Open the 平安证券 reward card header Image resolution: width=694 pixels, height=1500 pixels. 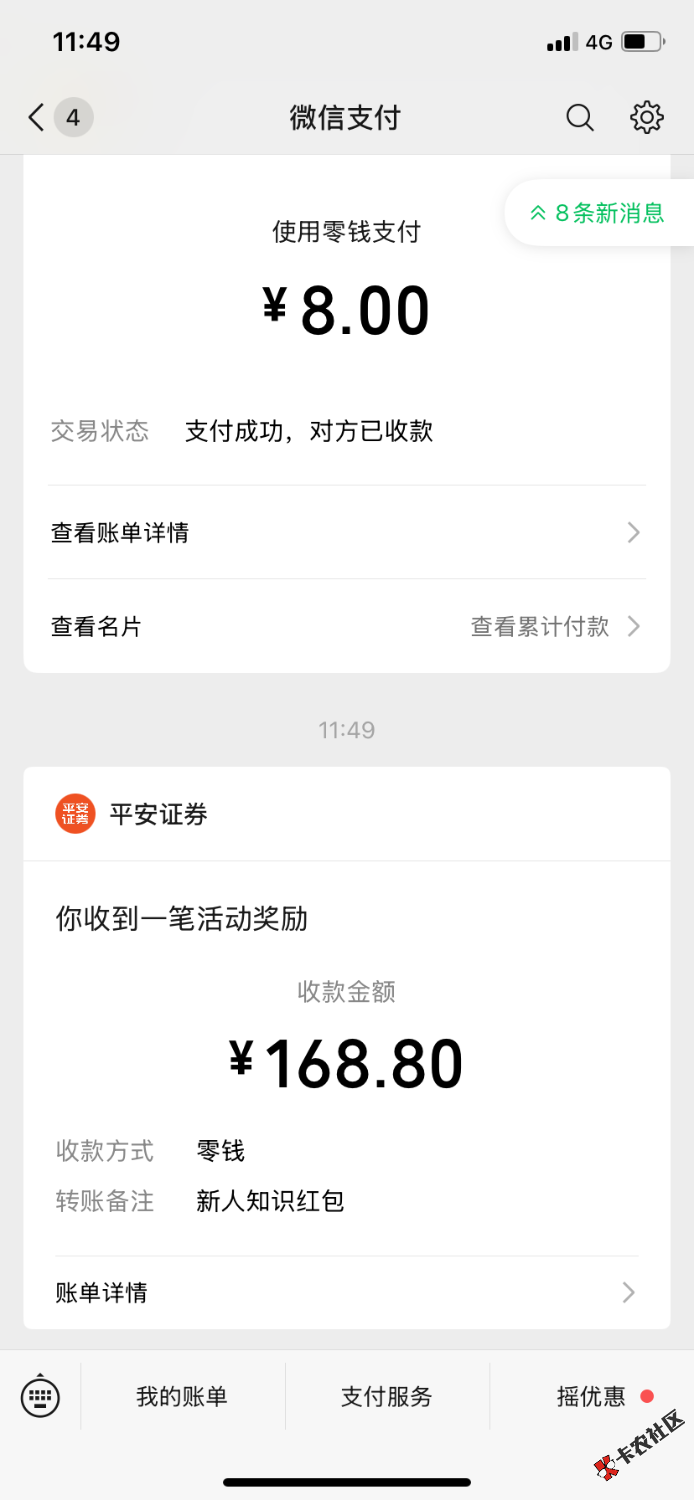347,814
